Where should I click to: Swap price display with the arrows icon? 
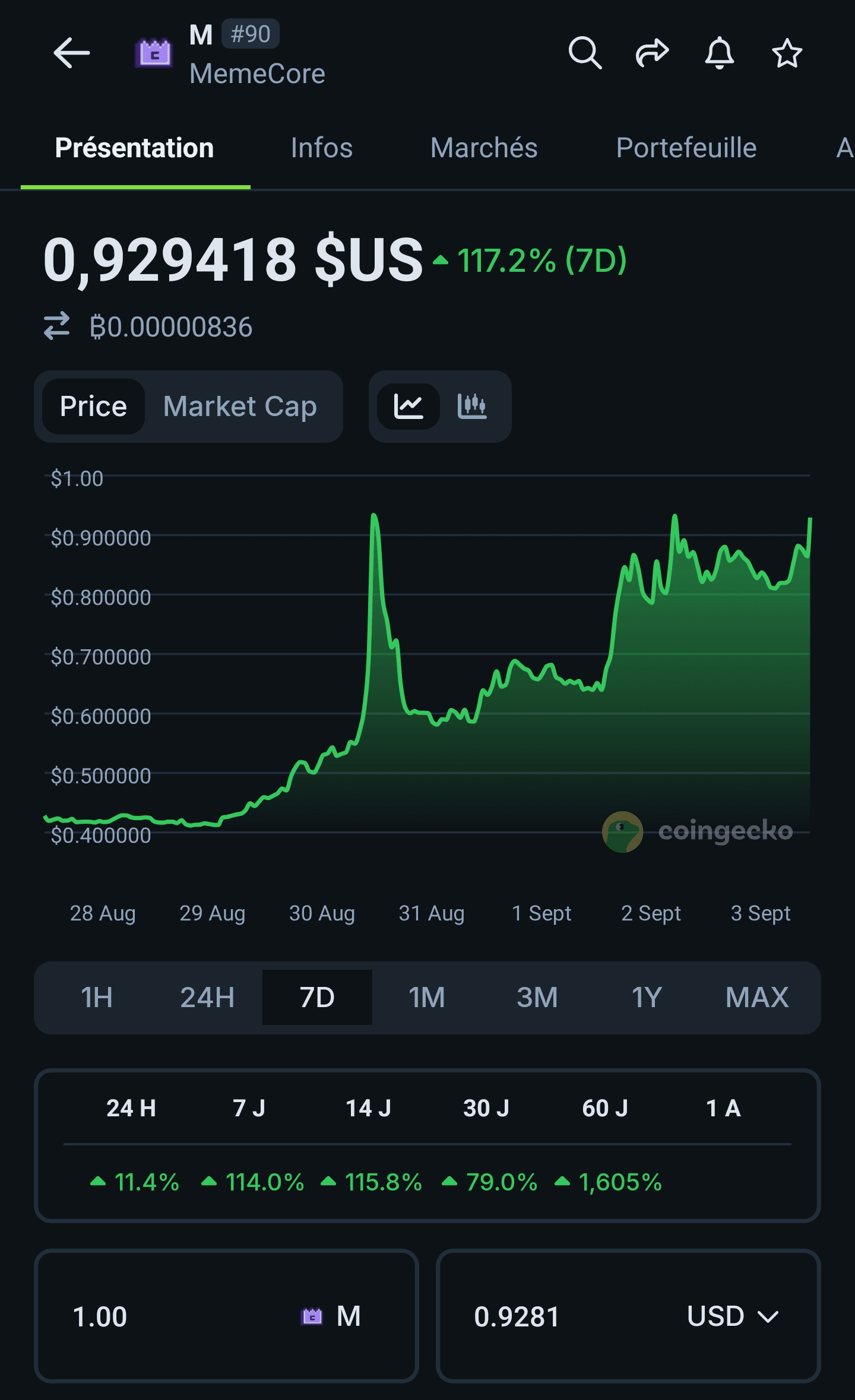tap(57, 327)
